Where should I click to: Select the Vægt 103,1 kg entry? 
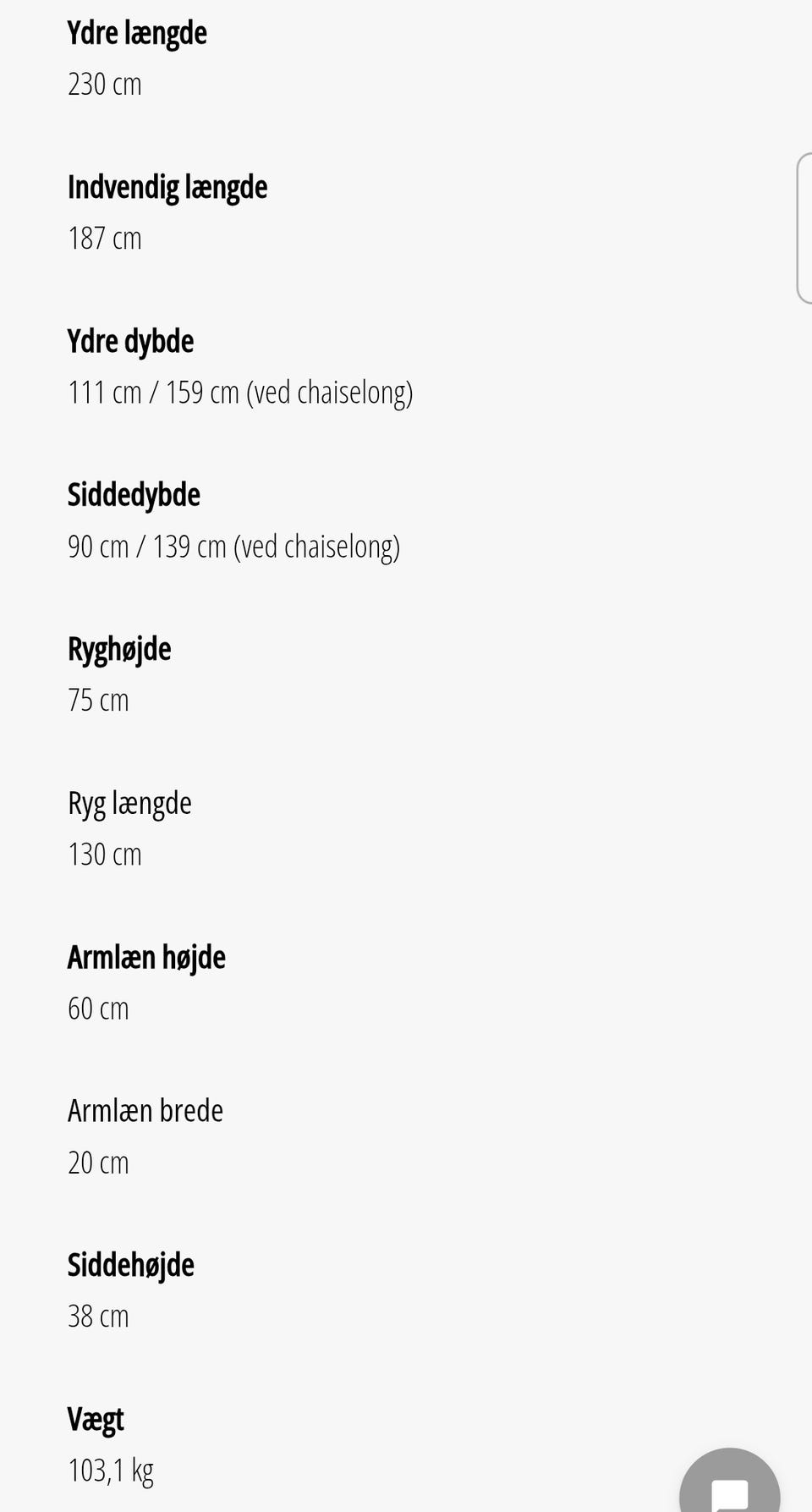111,1470
